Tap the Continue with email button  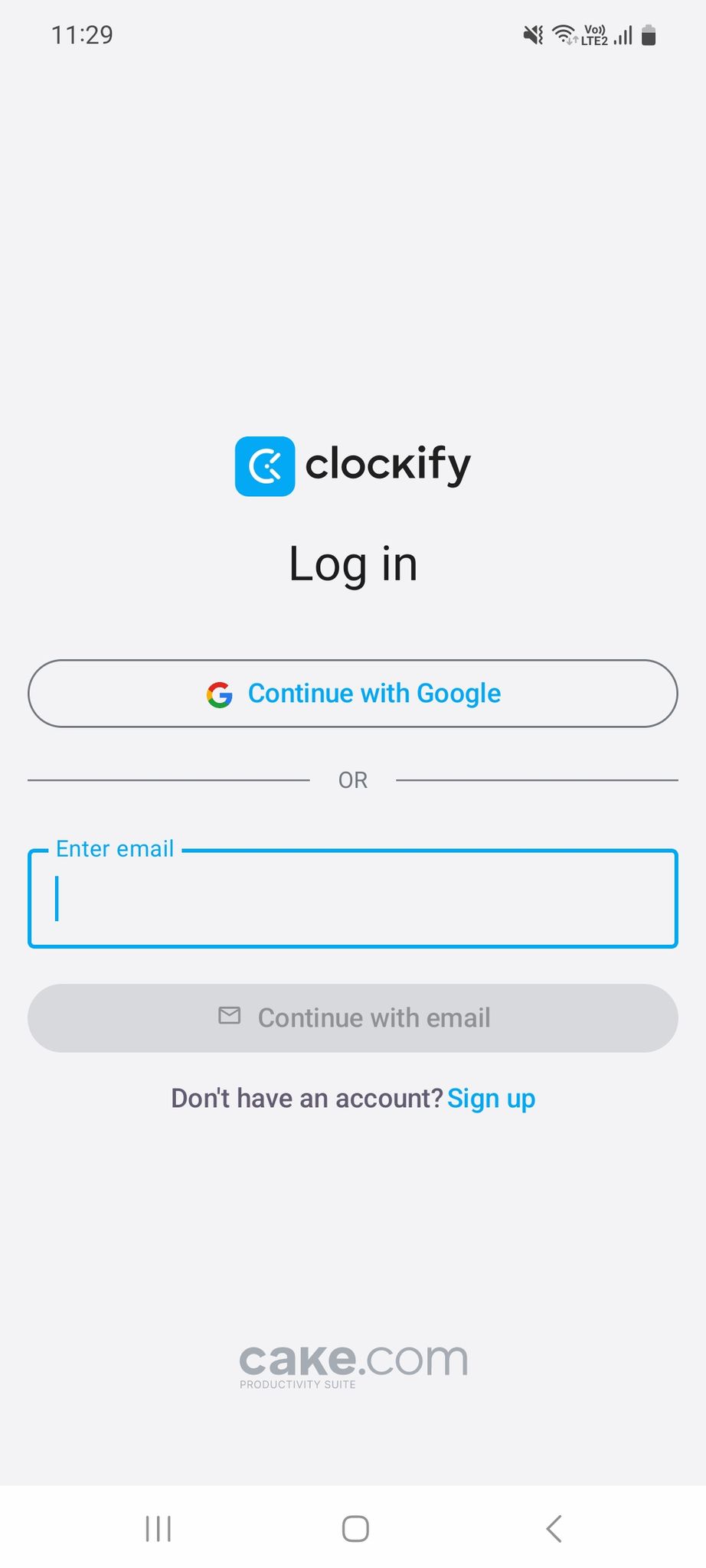[x=353, y=1018]
